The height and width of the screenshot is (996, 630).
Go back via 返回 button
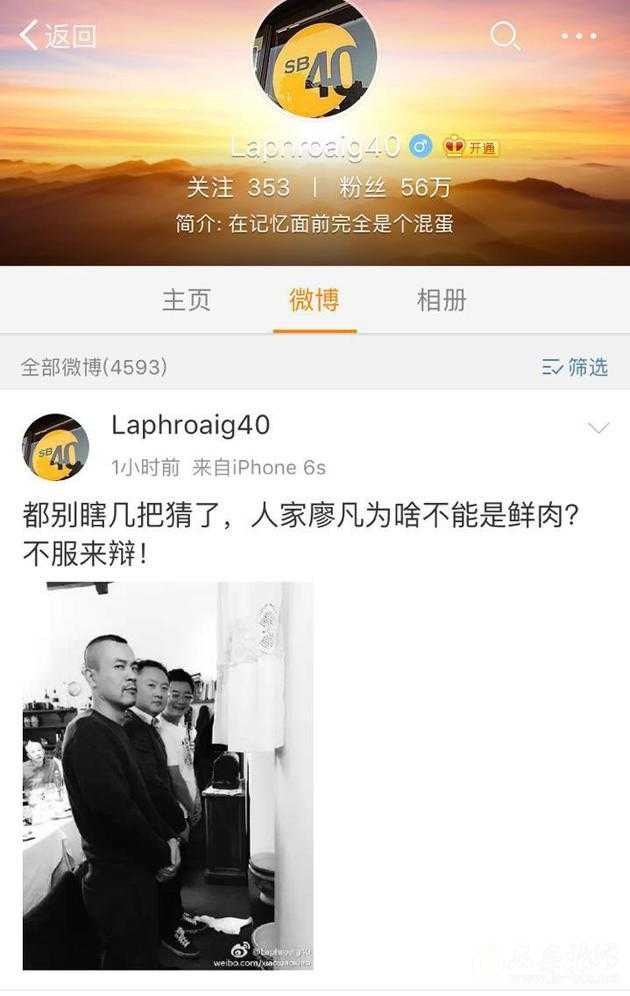tap(58, 37)
